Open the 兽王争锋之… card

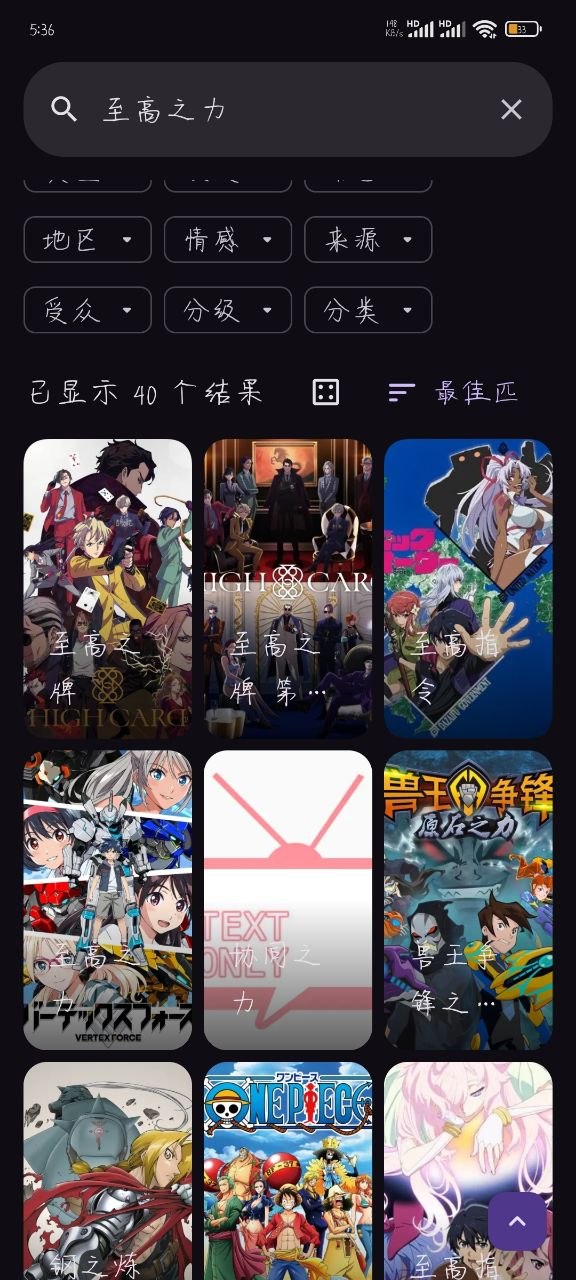click(468, 900)
